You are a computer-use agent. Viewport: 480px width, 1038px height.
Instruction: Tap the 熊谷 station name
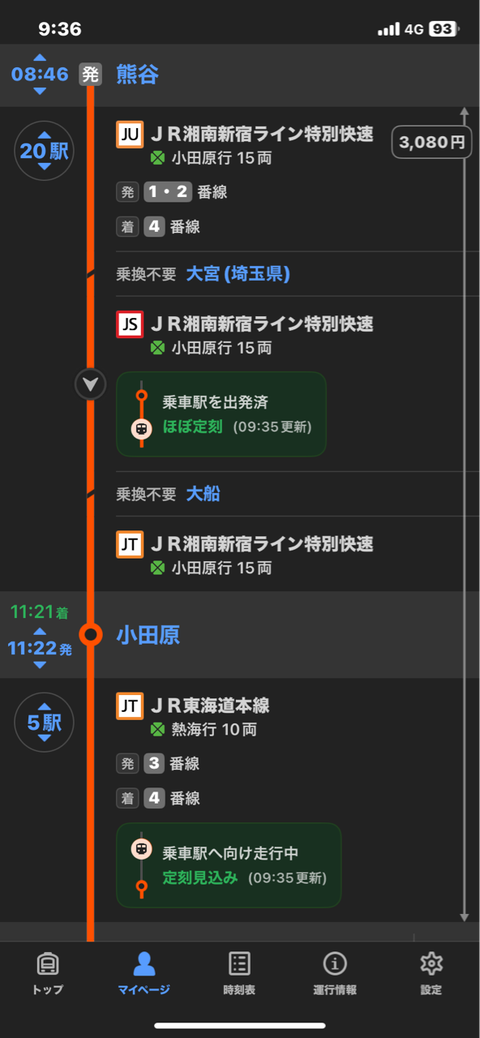(138, 74)
